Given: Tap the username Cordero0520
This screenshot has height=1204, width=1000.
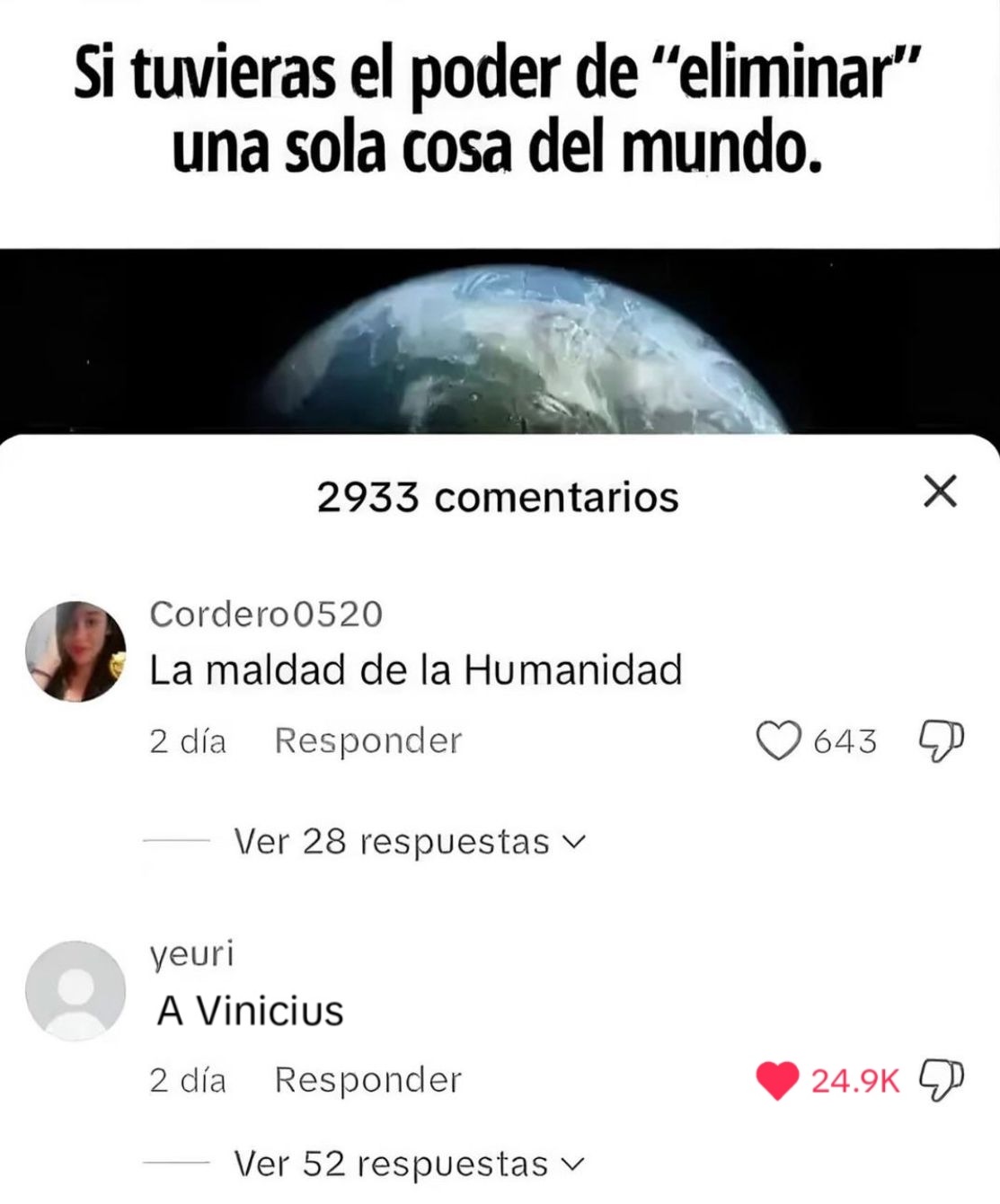Looking at the screenshot, I should pyautogui.click(x=266, y=615).
